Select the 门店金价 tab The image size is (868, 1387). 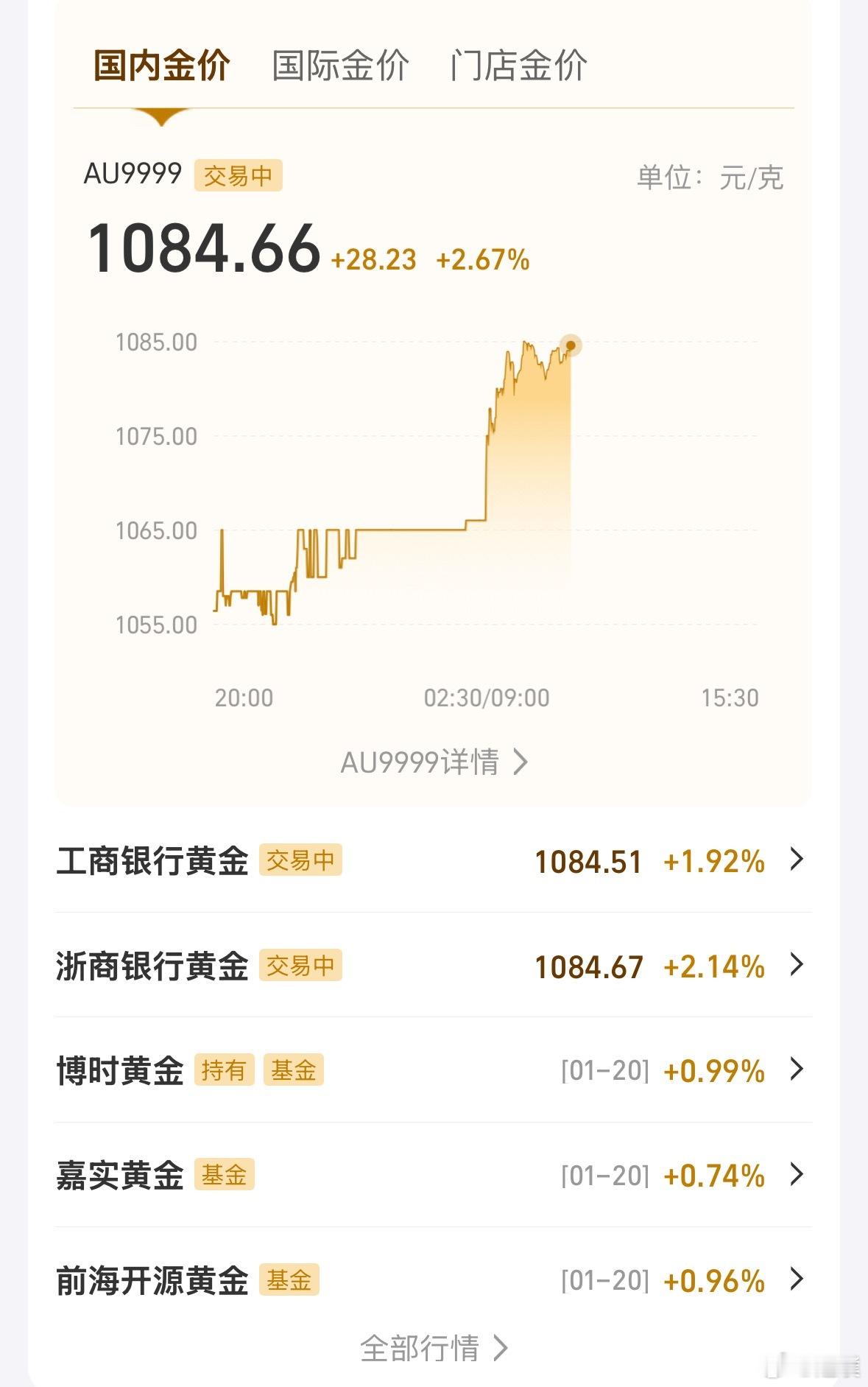click(x=518, y=66)
